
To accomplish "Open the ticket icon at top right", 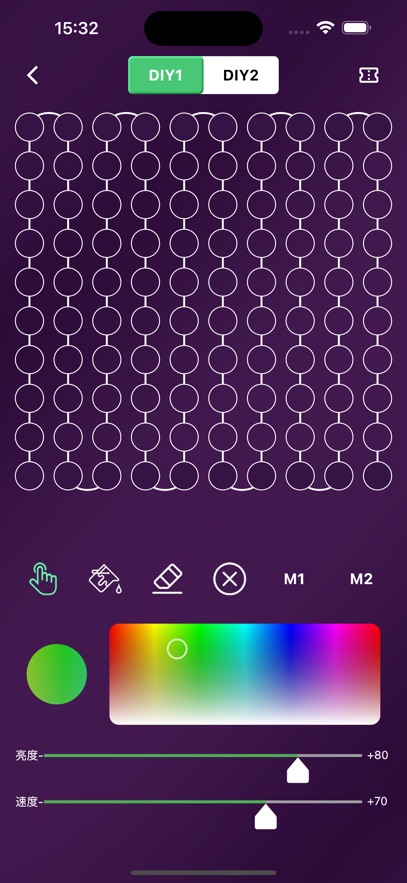I will (369, 75).
